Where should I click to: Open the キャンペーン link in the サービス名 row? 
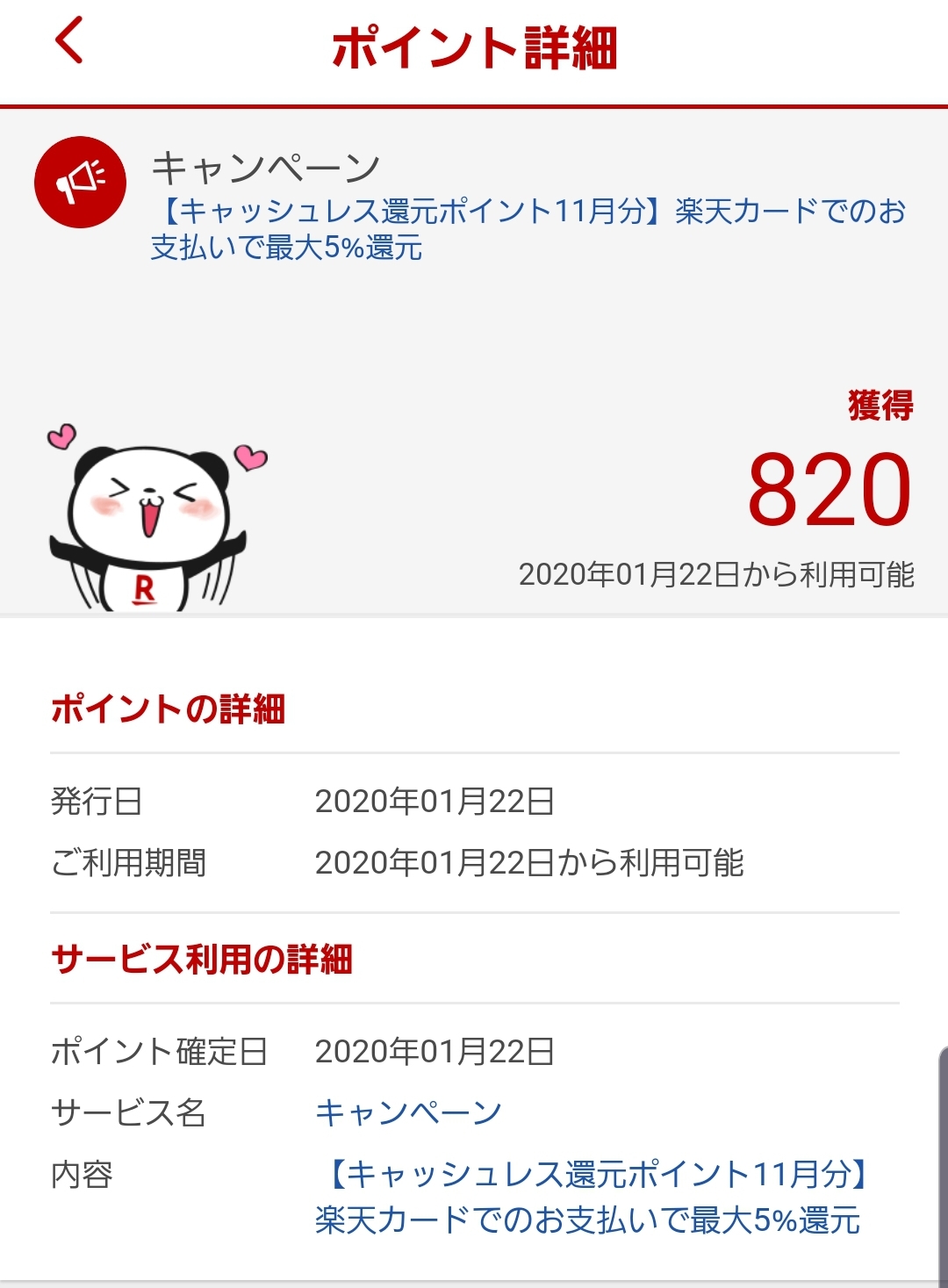coord(408,1112)
